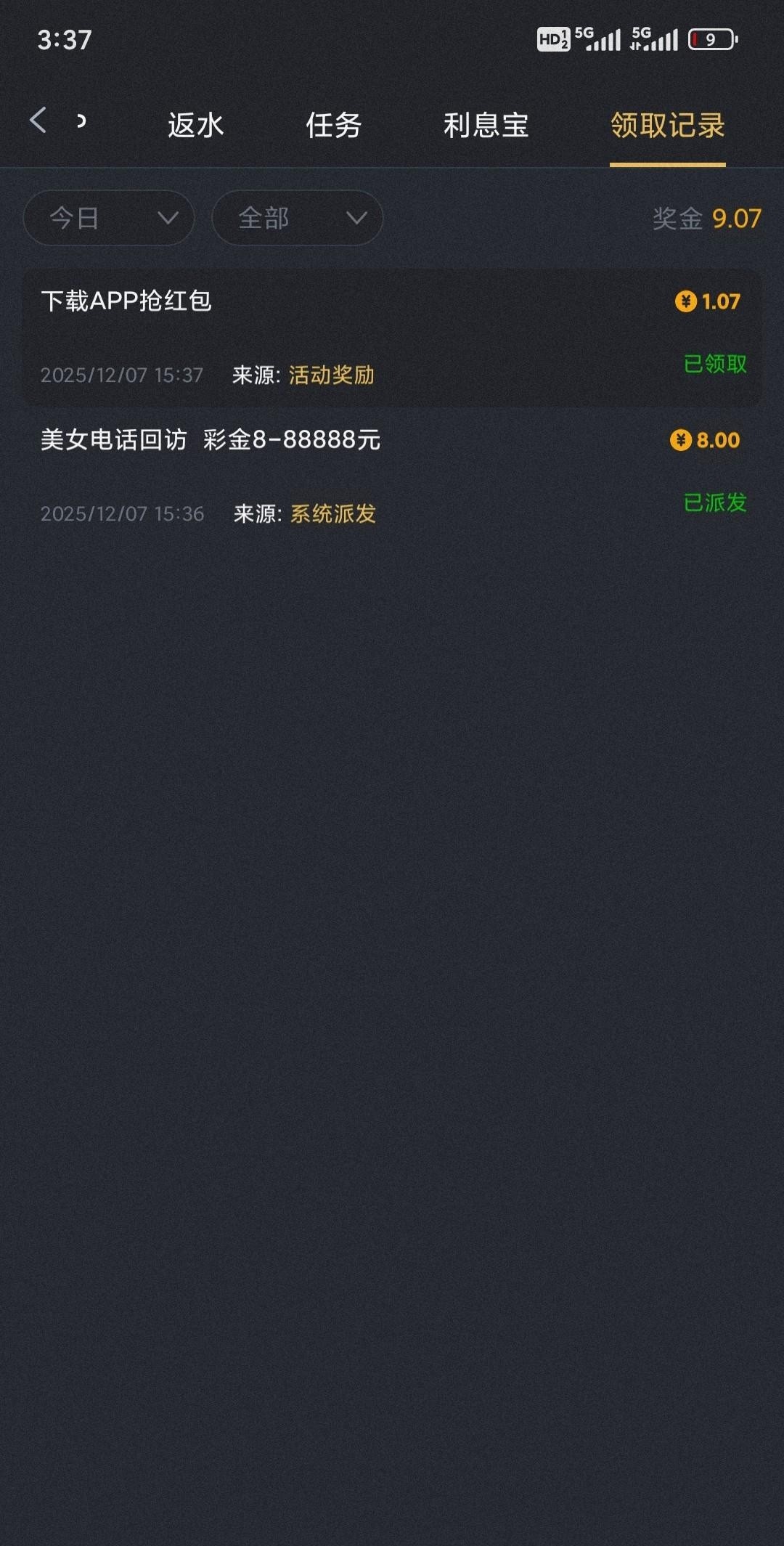Expand the 今日 date filter dropdown
This screenshot has height=1546, width=784.
click(109, 218)
